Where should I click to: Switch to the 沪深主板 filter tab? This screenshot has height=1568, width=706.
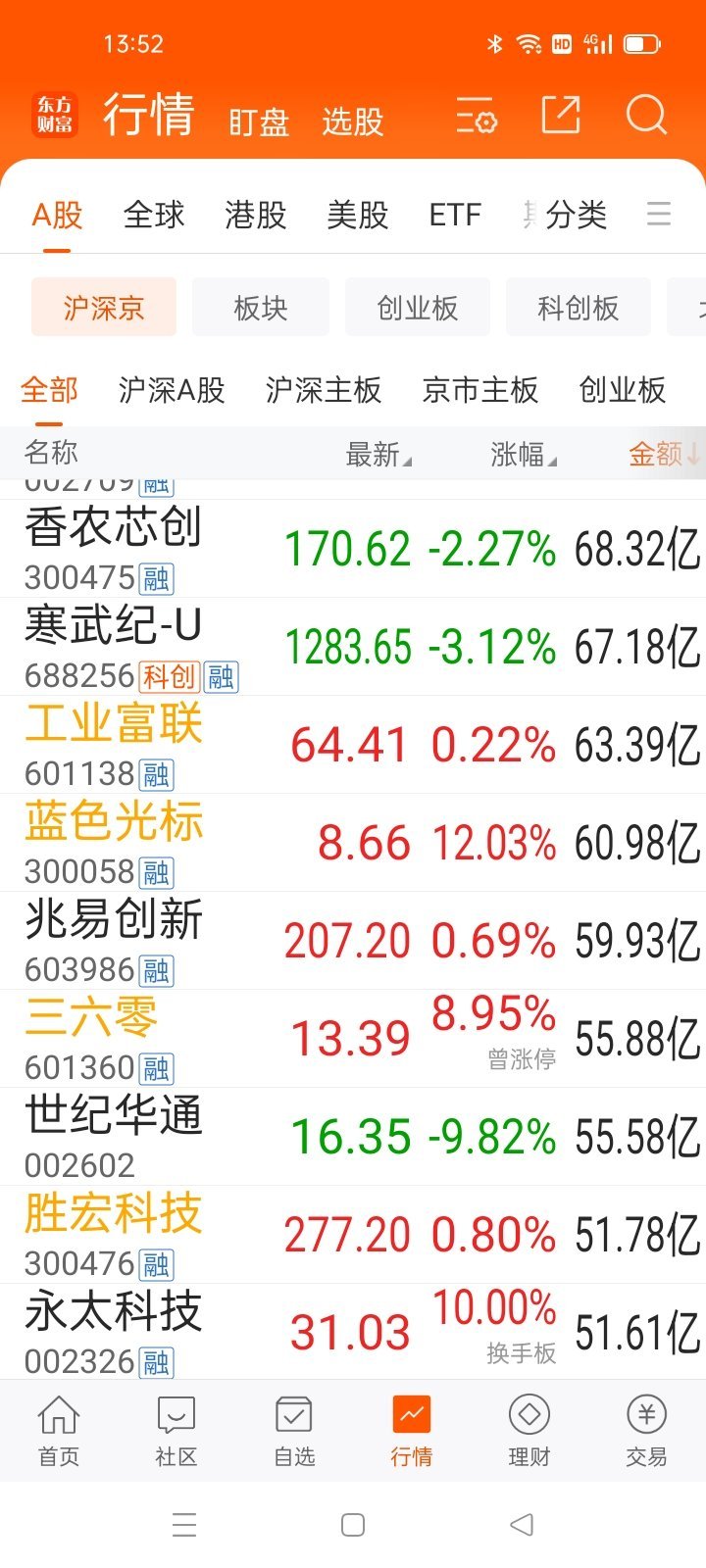(x=323, y=390)
